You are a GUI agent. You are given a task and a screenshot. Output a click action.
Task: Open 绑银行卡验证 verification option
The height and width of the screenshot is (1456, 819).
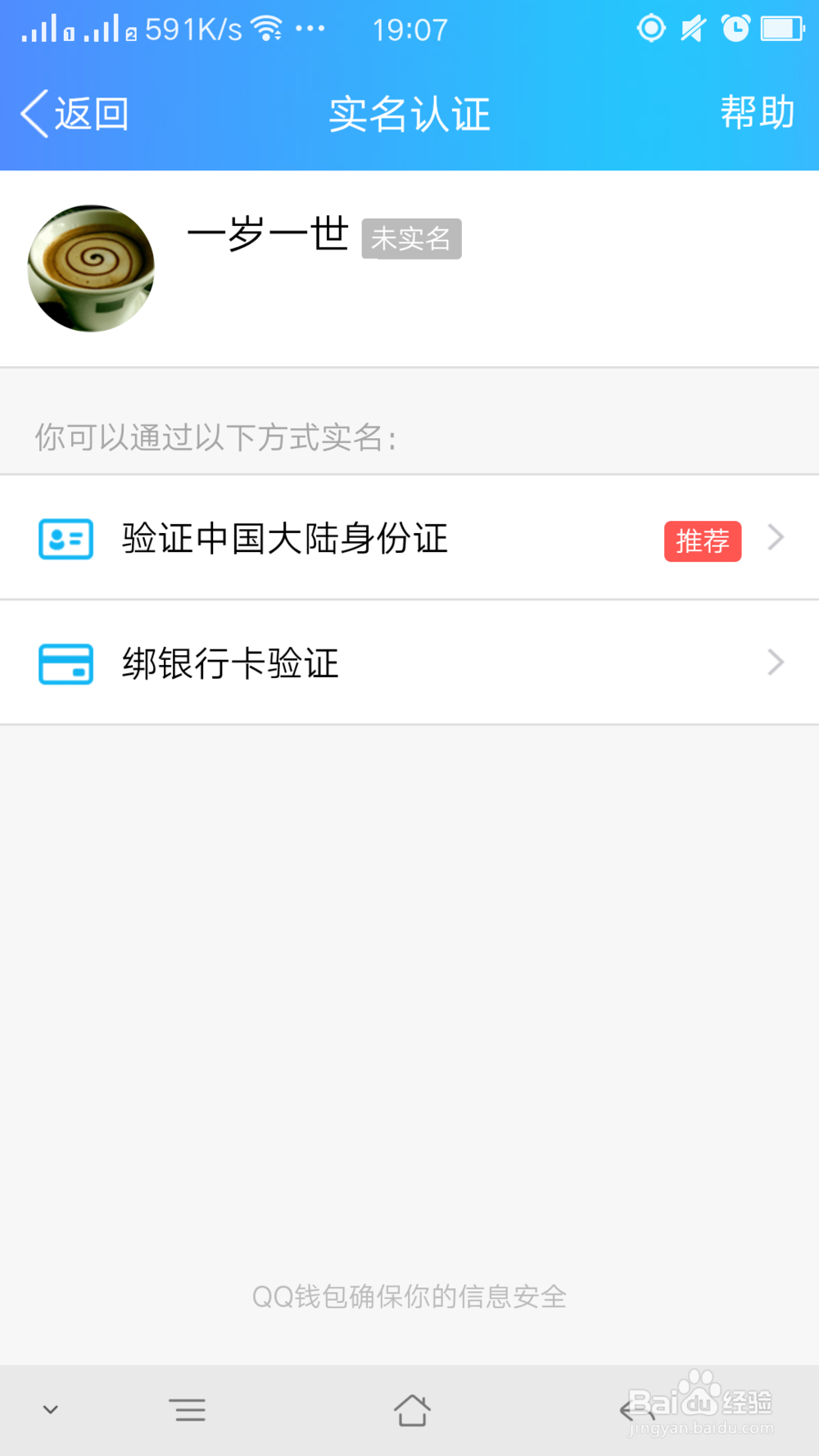pyautogui.click(x=231, y=663)
